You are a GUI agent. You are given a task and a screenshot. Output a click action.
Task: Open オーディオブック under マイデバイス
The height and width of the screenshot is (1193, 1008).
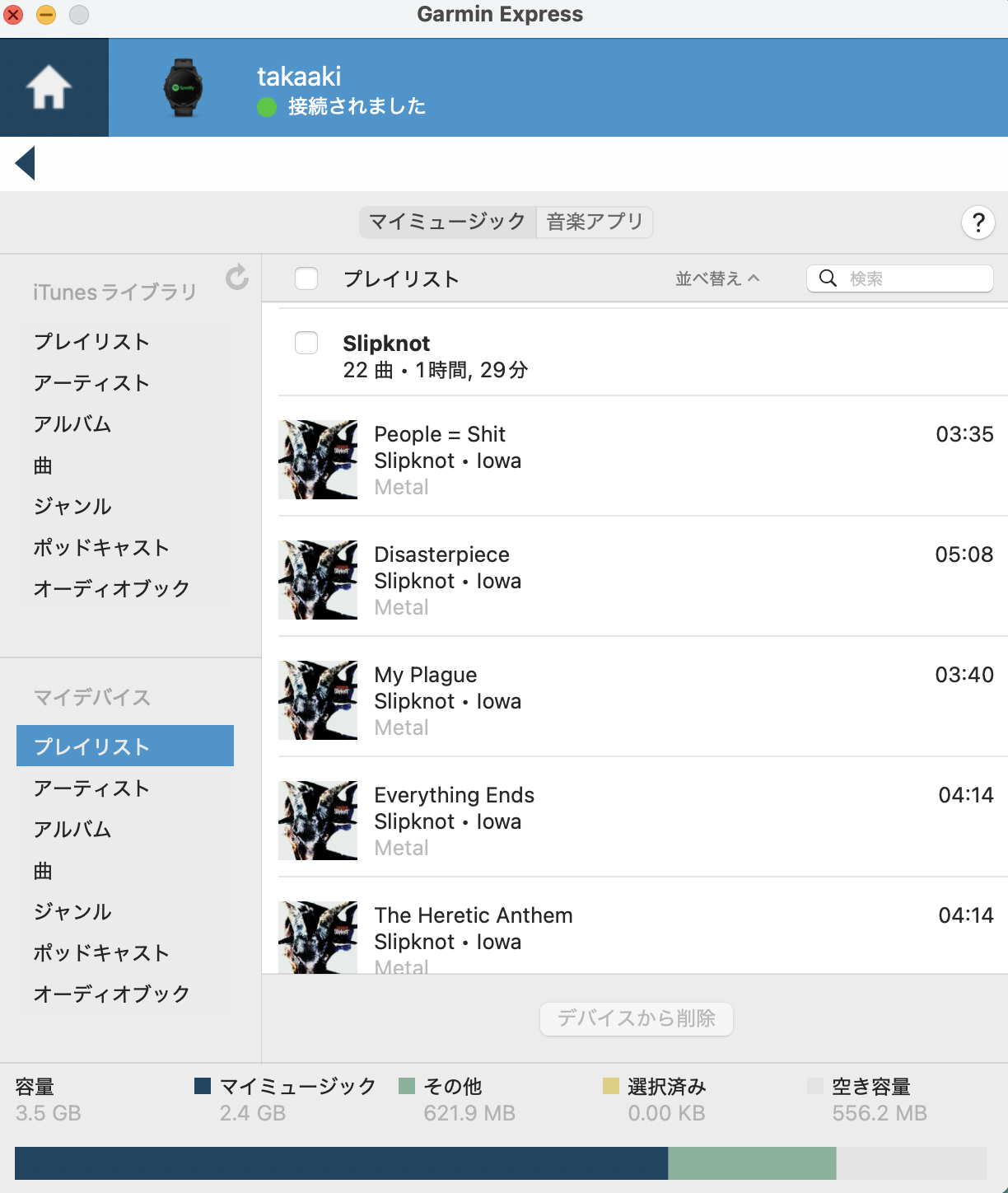tap(111, 994)
